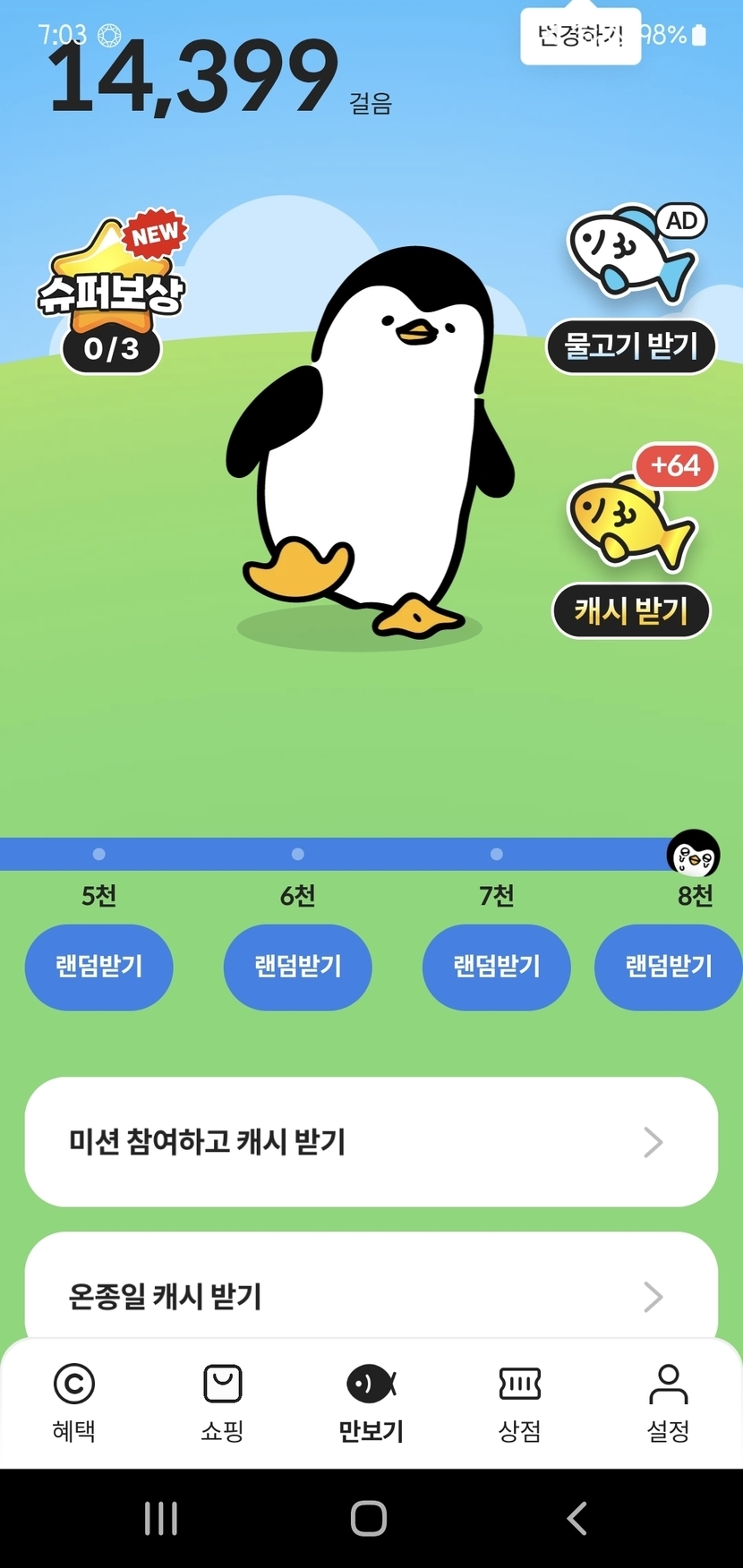Claim 랜덤받기 reward for 6천 steps
Image resolution: width=743 pixels, height=1568 pixels.
297,967
